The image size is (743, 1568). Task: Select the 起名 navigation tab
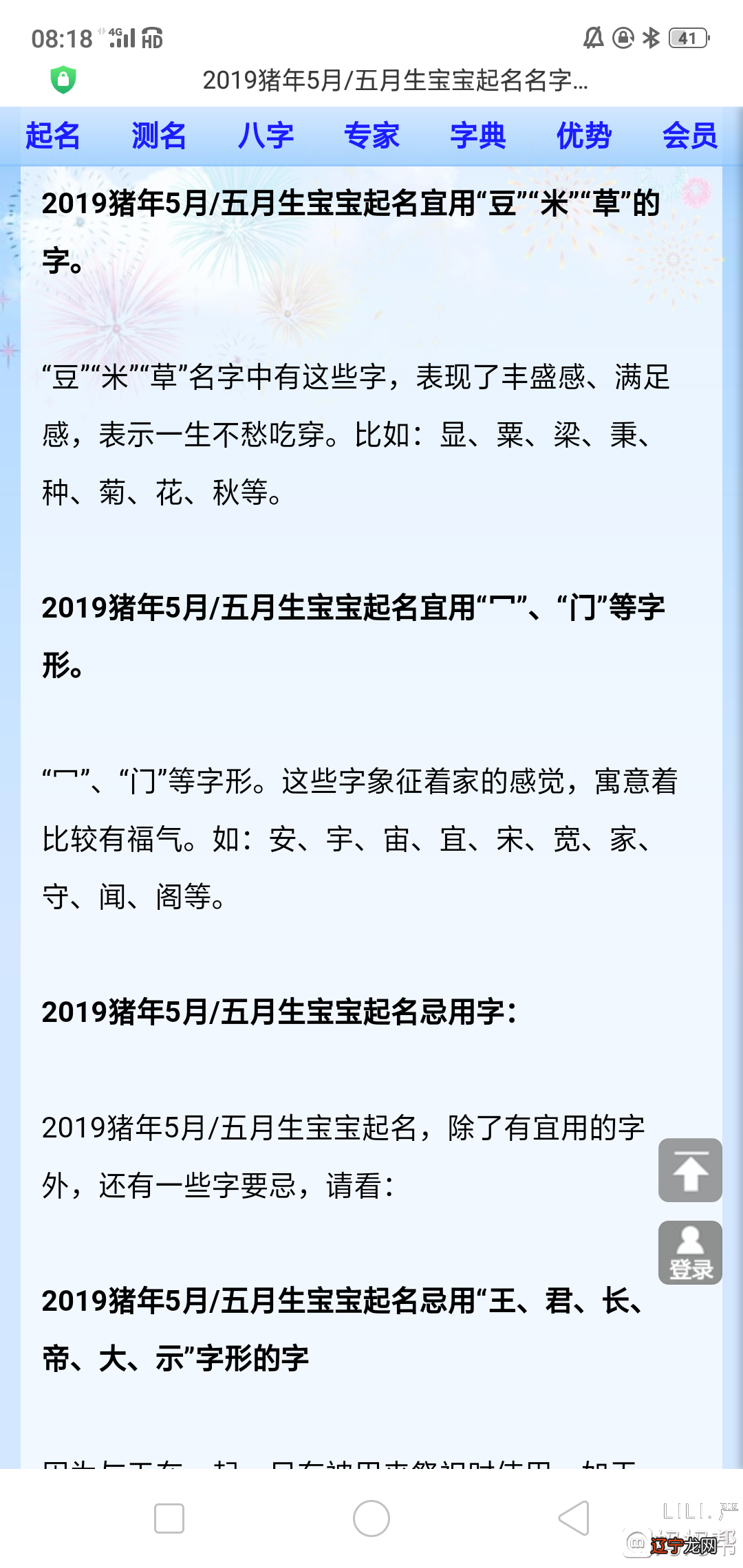[52, 137]
